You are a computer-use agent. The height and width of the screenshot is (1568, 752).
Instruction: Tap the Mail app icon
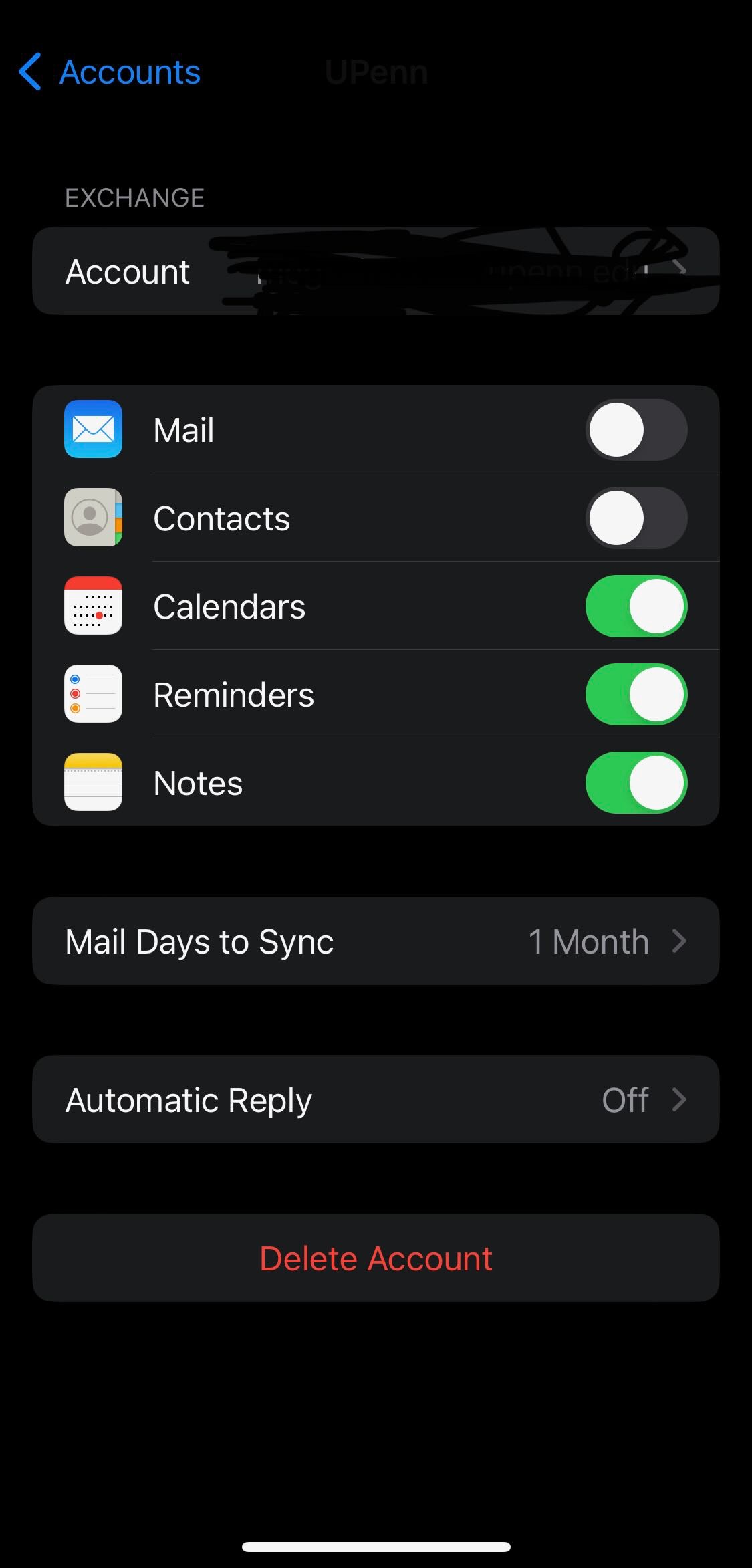click(x=92, y=430)
